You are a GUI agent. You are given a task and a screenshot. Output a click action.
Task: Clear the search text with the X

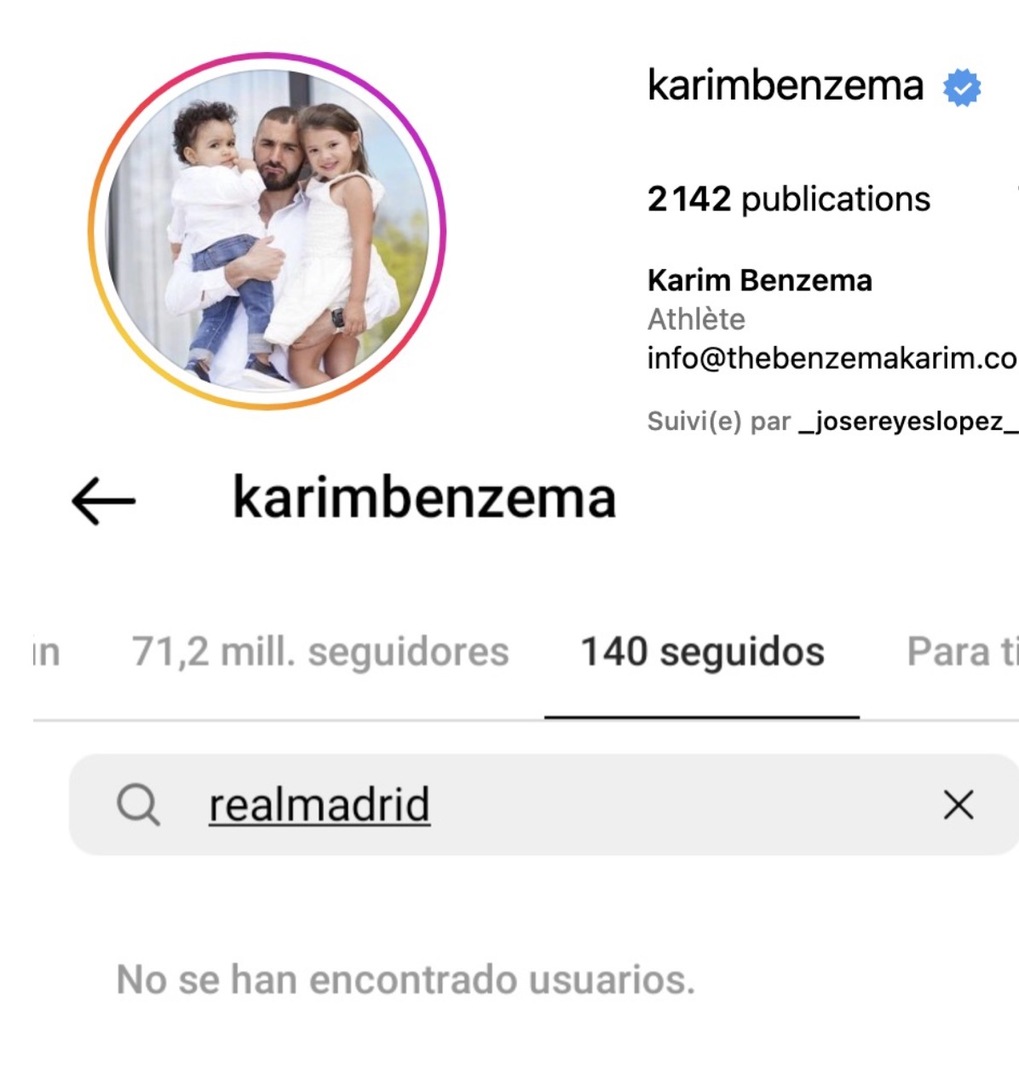[x=958, y=805]
